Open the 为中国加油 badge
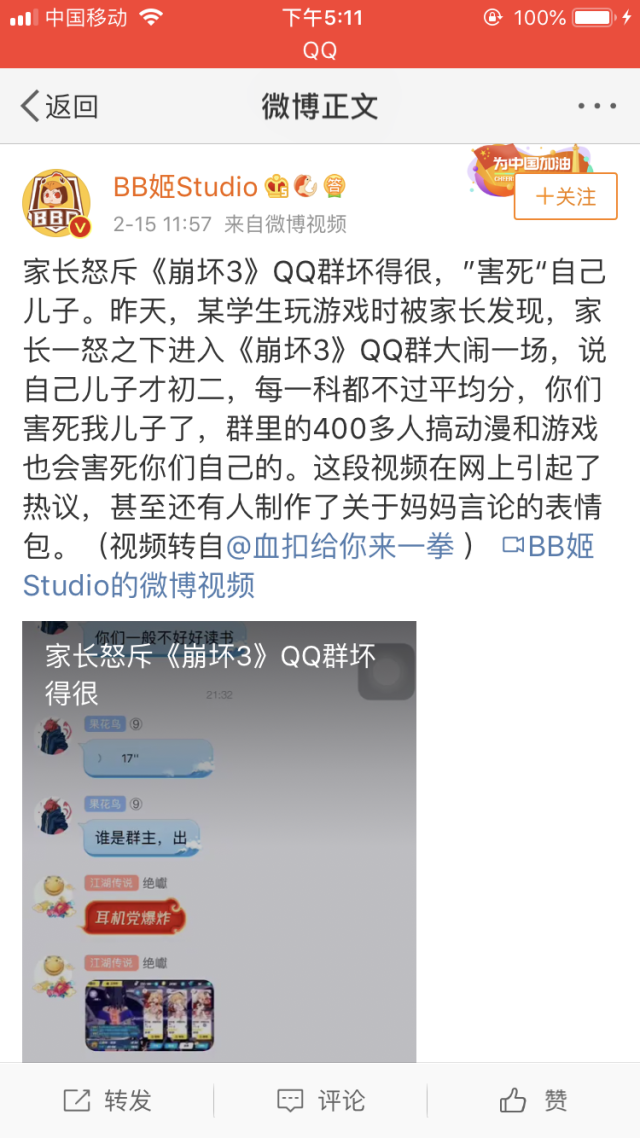The image size is (640, 1138). (531, 165)
